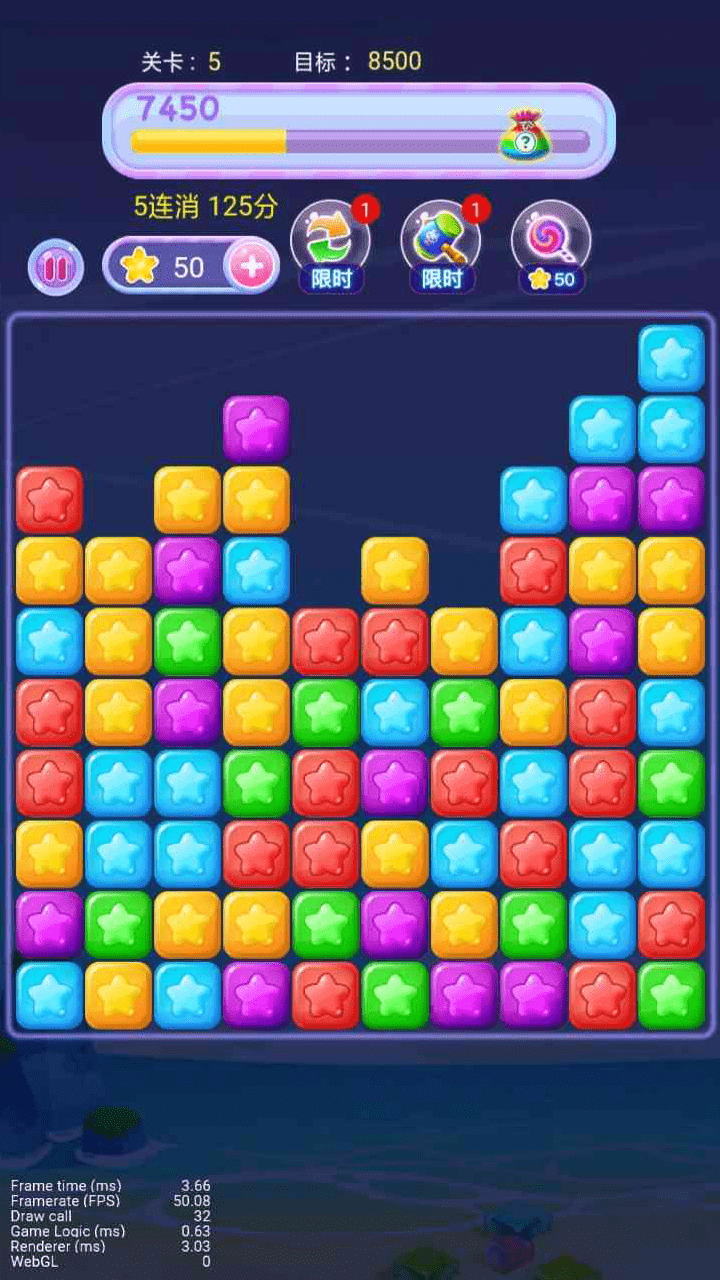
Task: Tap the lone purple block topping its column
Action: (256, 429)
